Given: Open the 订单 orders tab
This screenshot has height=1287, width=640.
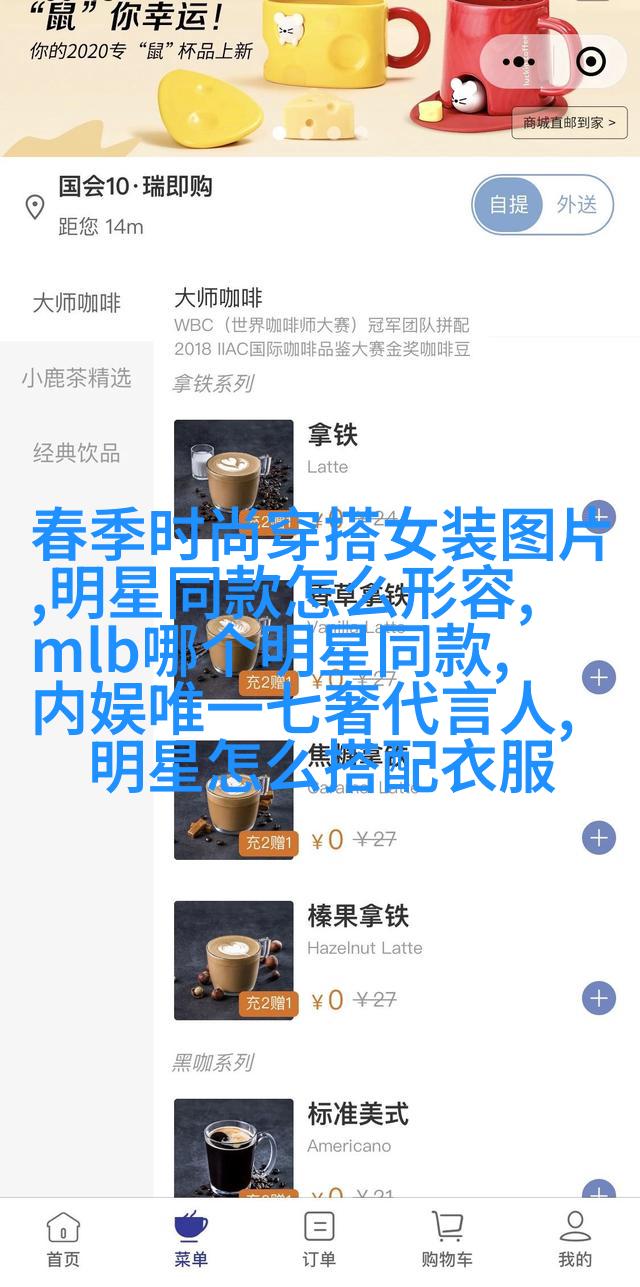Looking at the screenshot, I should [319, 1238].
